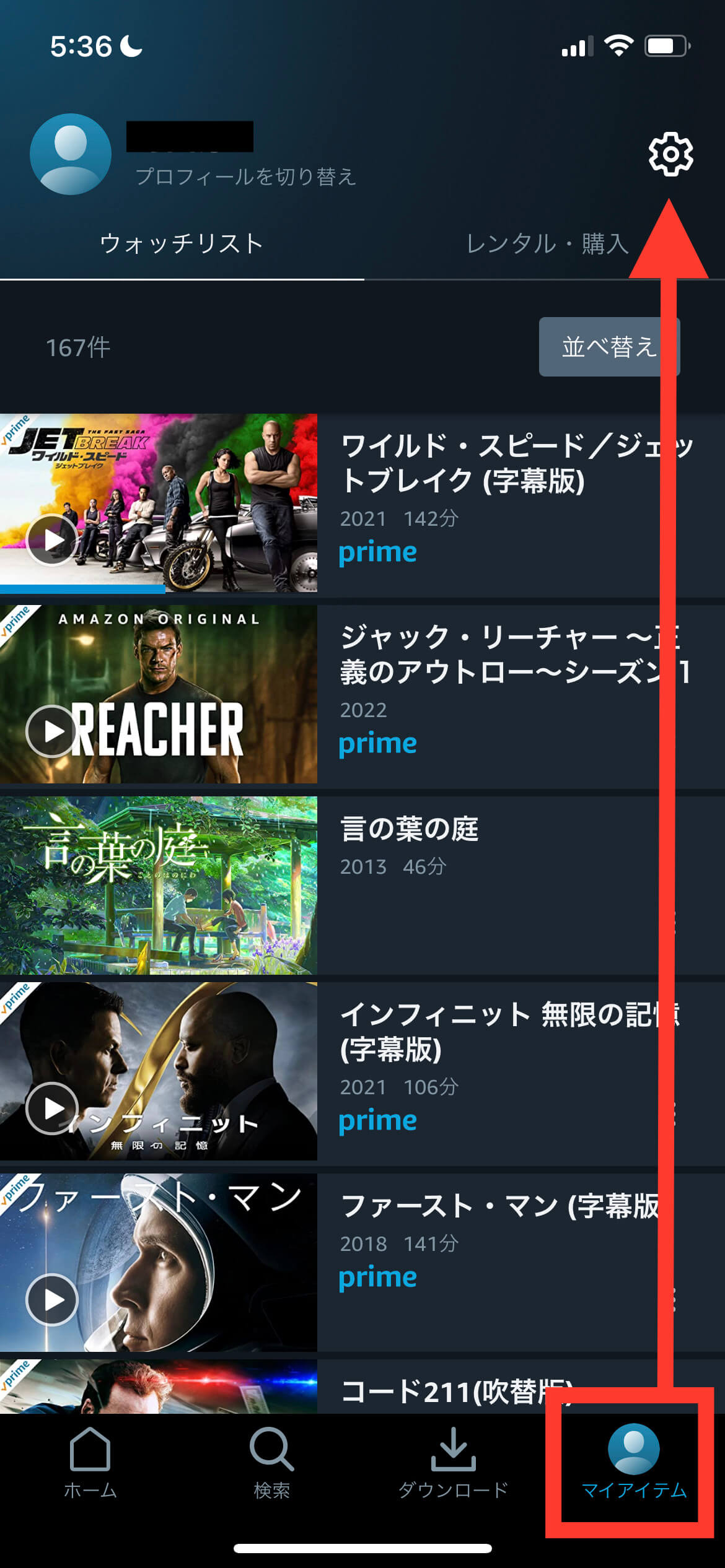The width and height of the screenshot is (725, 1568).
Task: Open the 言の葉の庭 thumbnail
Action: click(159, 885)
